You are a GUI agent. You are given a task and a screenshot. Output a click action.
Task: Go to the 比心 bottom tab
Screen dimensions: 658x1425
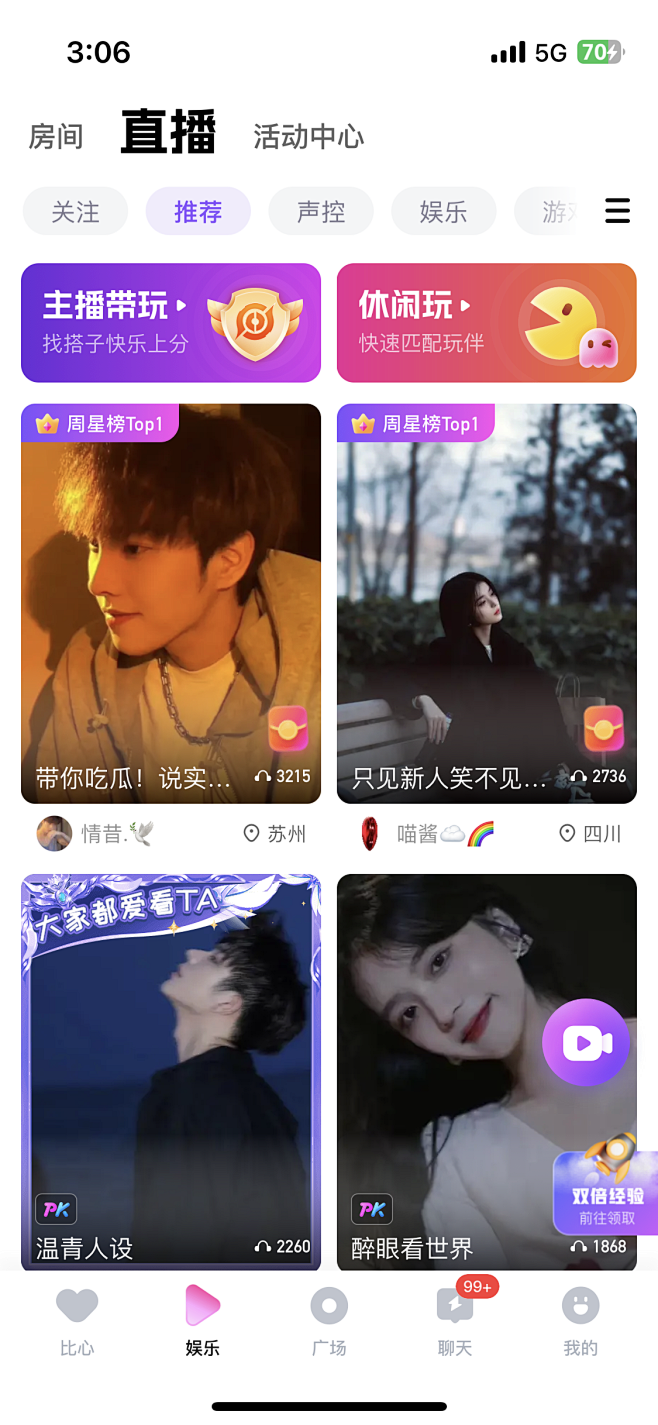pos(77,1322)
